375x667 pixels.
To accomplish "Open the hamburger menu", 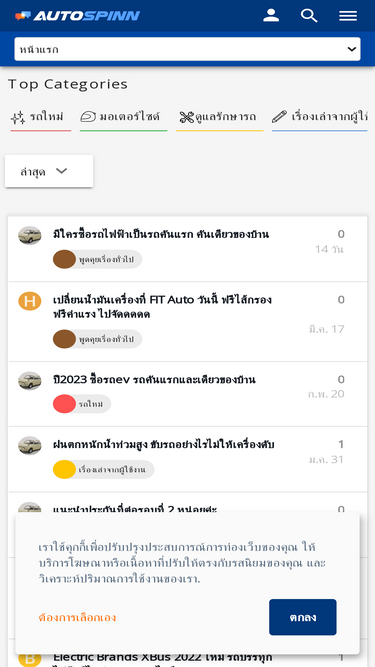I will [348, 16].
